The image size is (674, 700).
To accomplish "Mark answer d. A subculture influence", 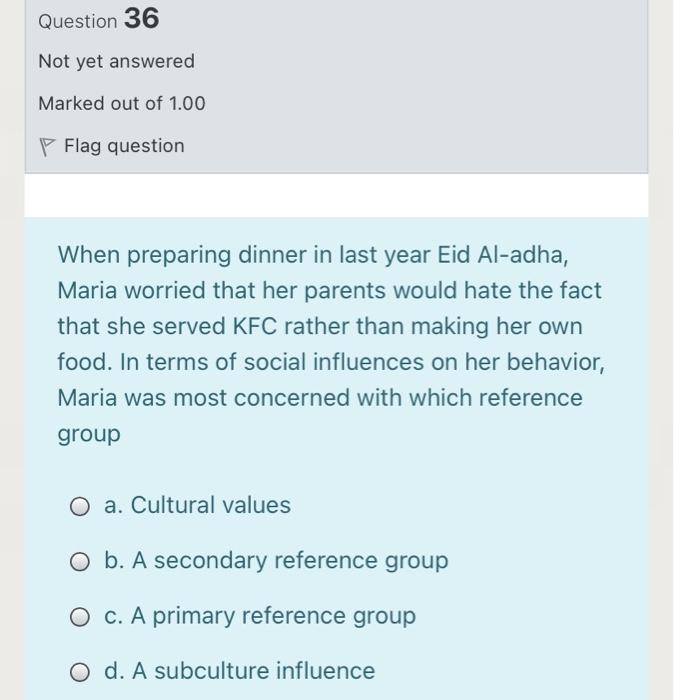I will 81,672.
